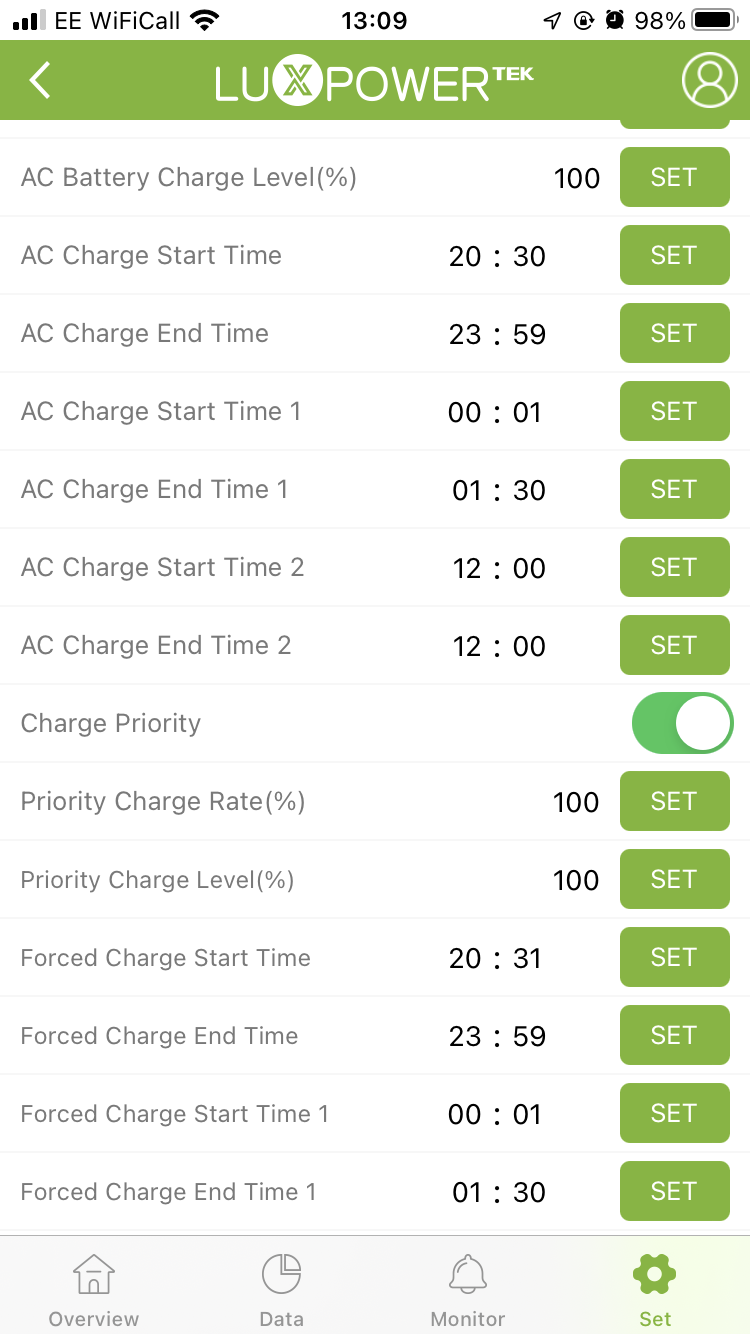The image size is (750, 1334).
Task: Tap SET next to AC Charge End Time 23:59
Action: coord(674,333)
